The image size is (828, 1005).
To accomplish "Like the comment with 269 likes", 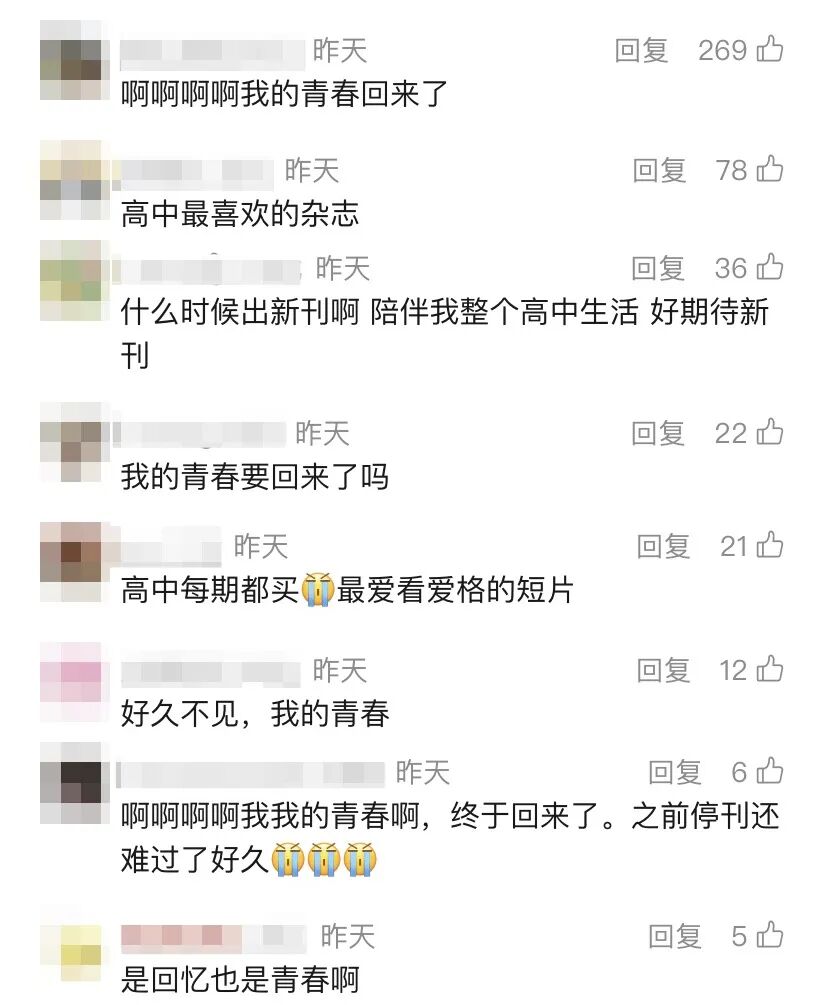I will 770,49.
